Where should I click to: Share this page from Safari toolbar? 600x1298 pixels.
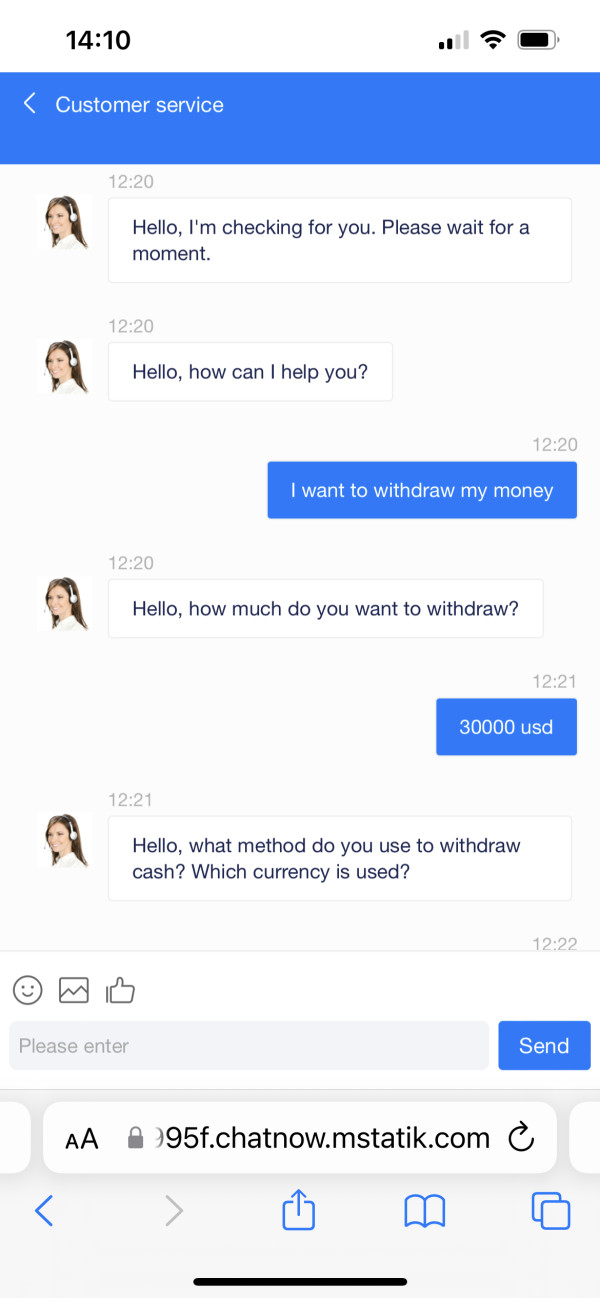coord(298,1210)
